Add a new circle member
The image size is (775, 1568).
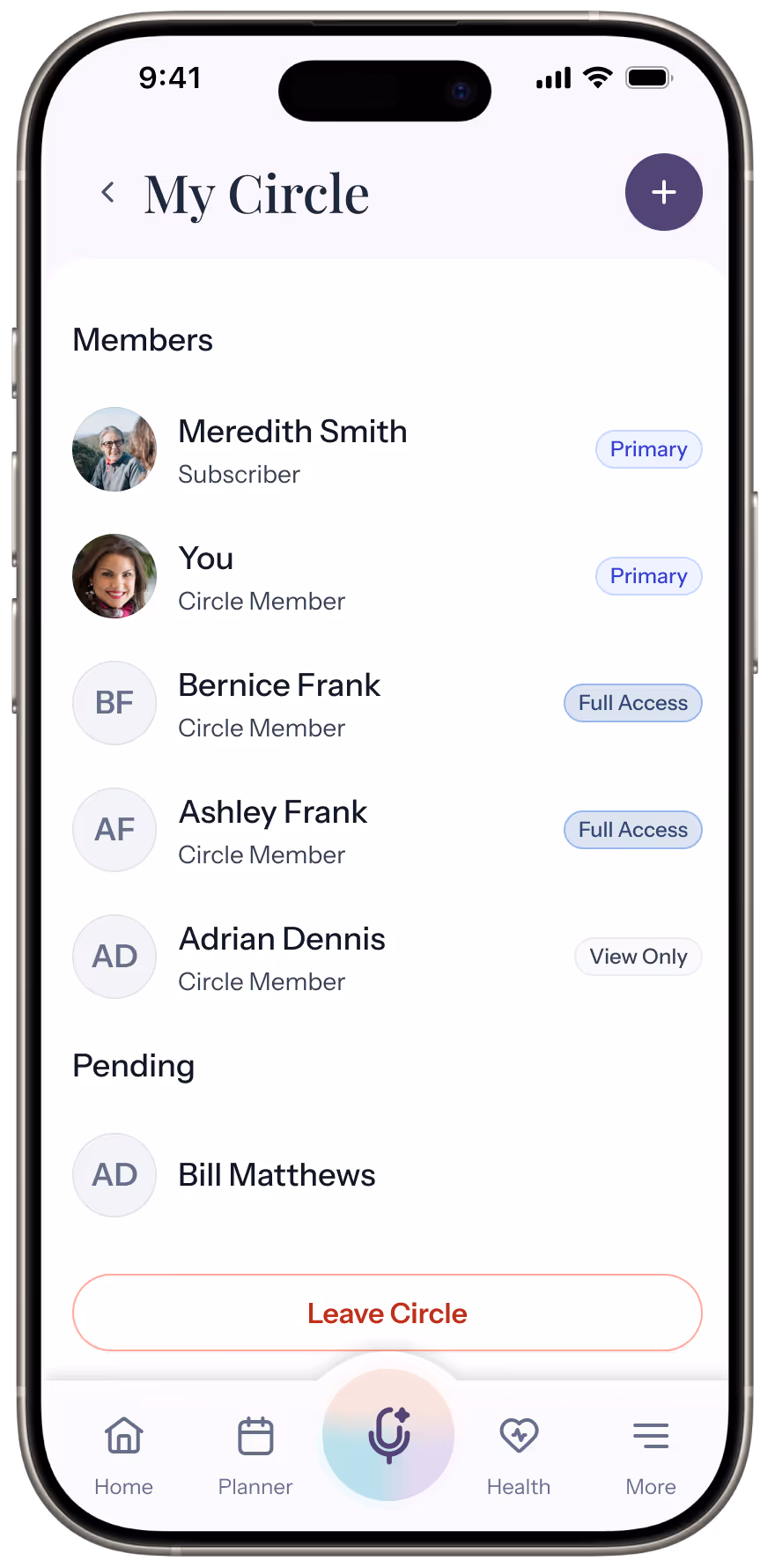click(x=663, y=192)
